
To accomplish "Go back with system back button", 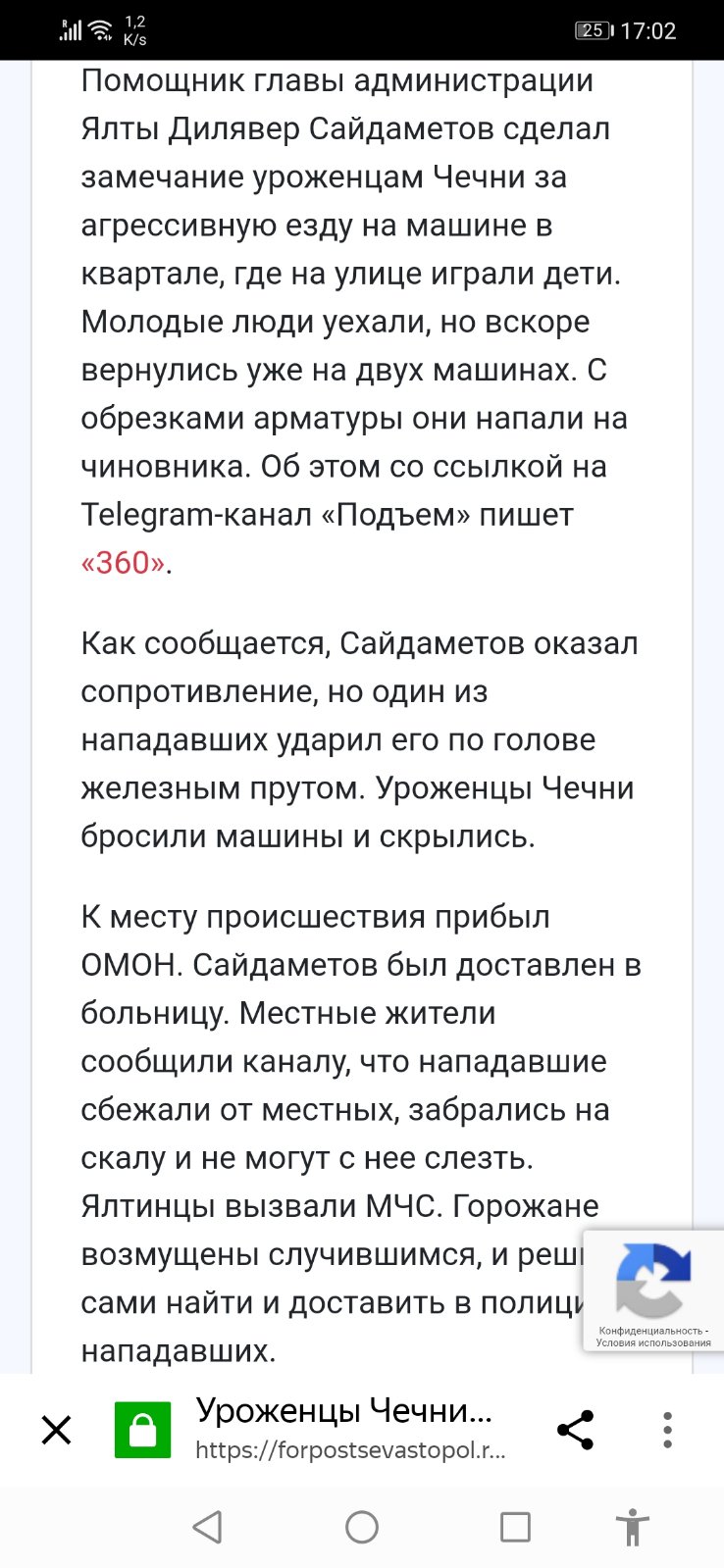I will pyautogui.click(x=207, y=1527).
